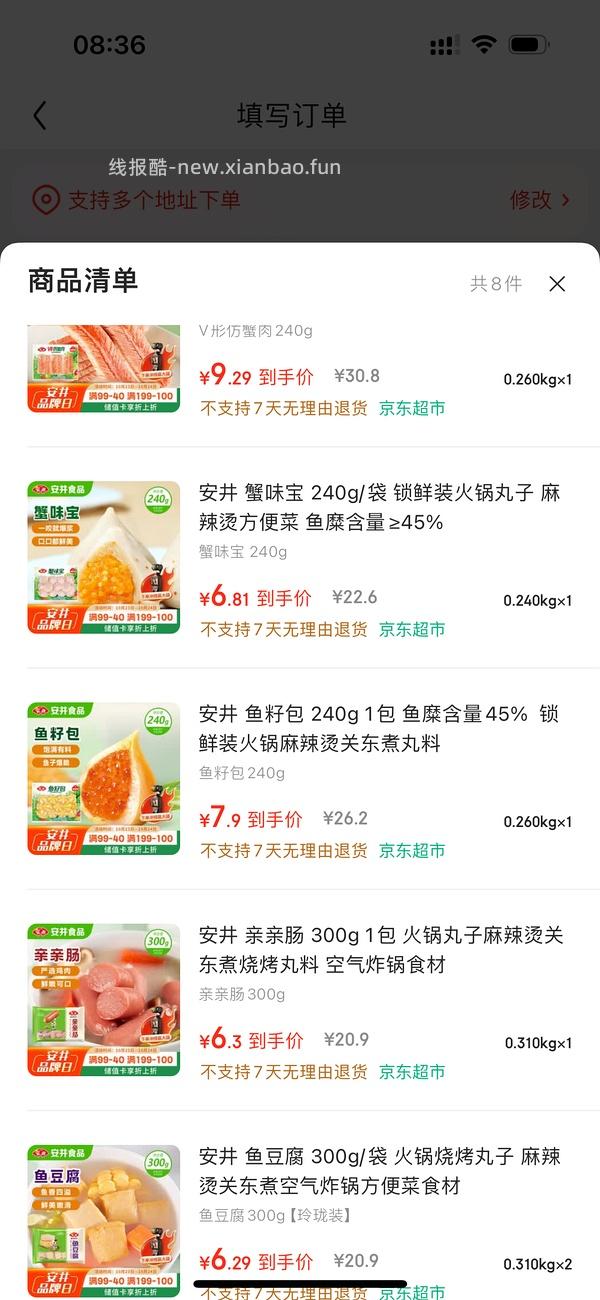Tap 修改 to change the address
The width and height of the screenshot is (600, 1300).
540,200
